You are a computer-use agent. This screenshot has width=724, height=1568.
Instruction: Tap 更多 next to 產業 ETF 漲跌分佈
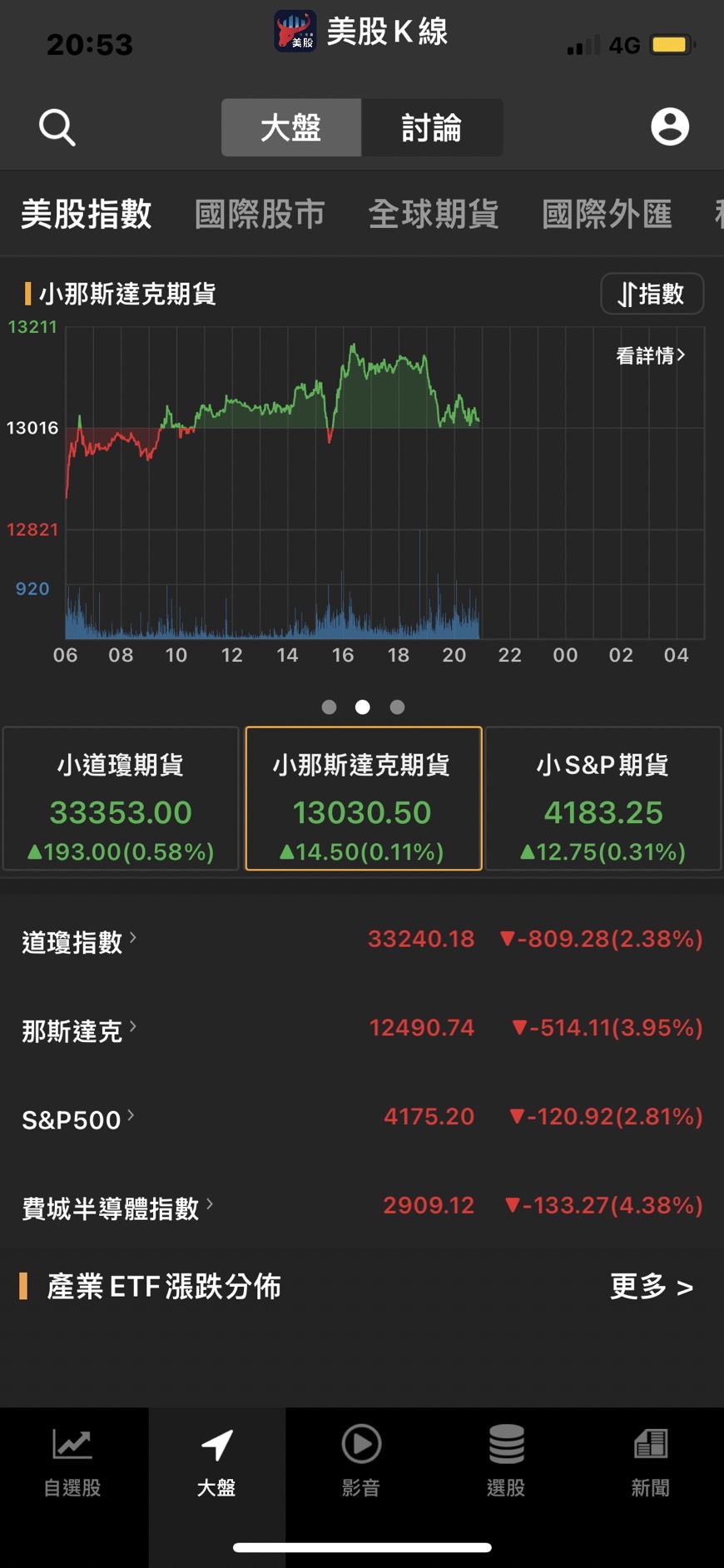click(x=652, y=1287)
